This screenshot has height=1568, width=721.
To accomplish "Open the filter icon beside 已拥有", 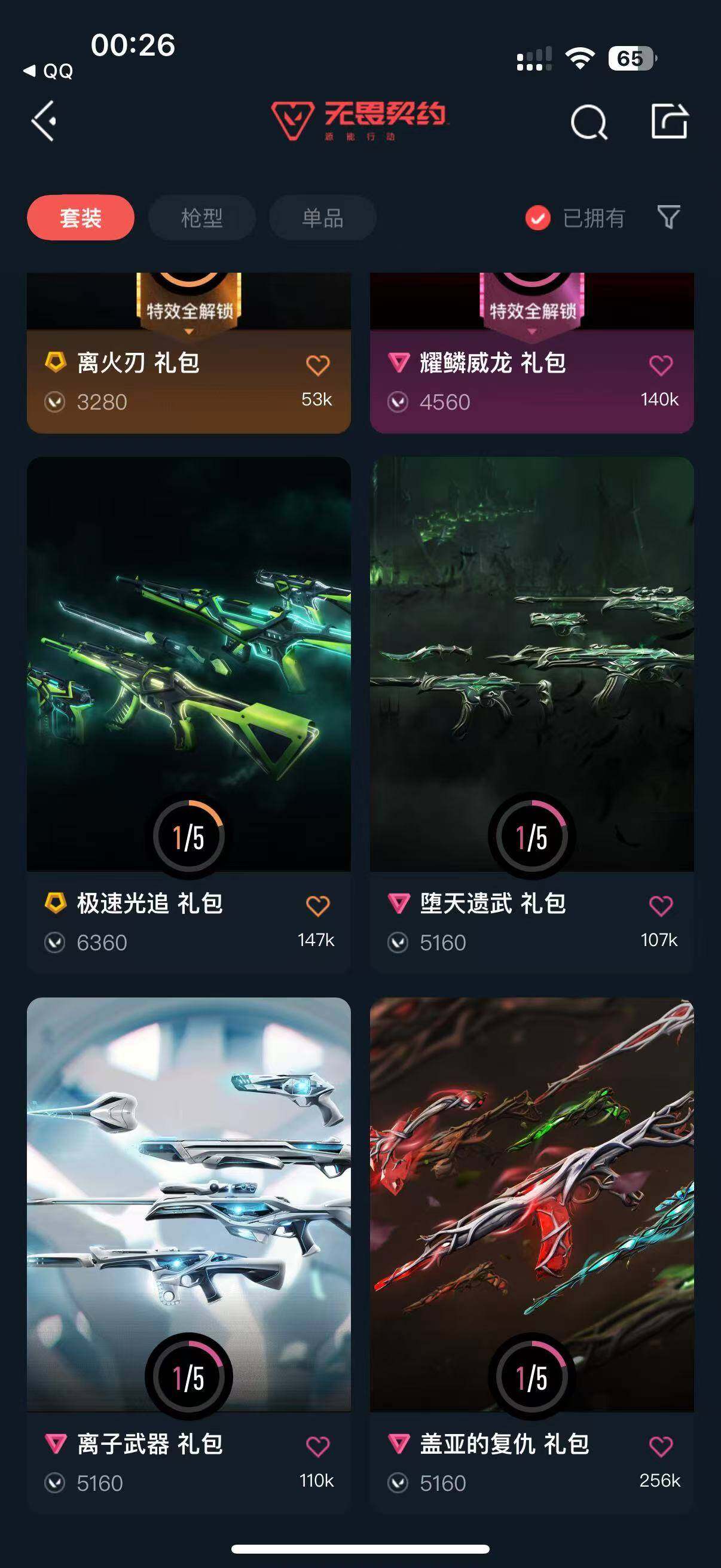I will [669, 218].
